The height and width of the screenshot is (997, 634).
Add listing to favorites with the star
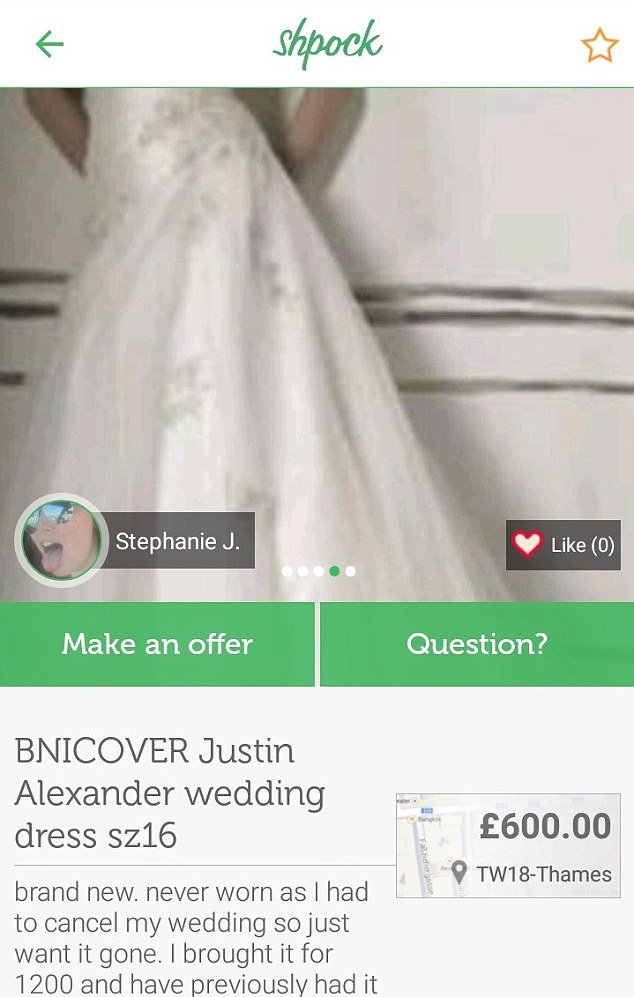click(x=599, y=45)
